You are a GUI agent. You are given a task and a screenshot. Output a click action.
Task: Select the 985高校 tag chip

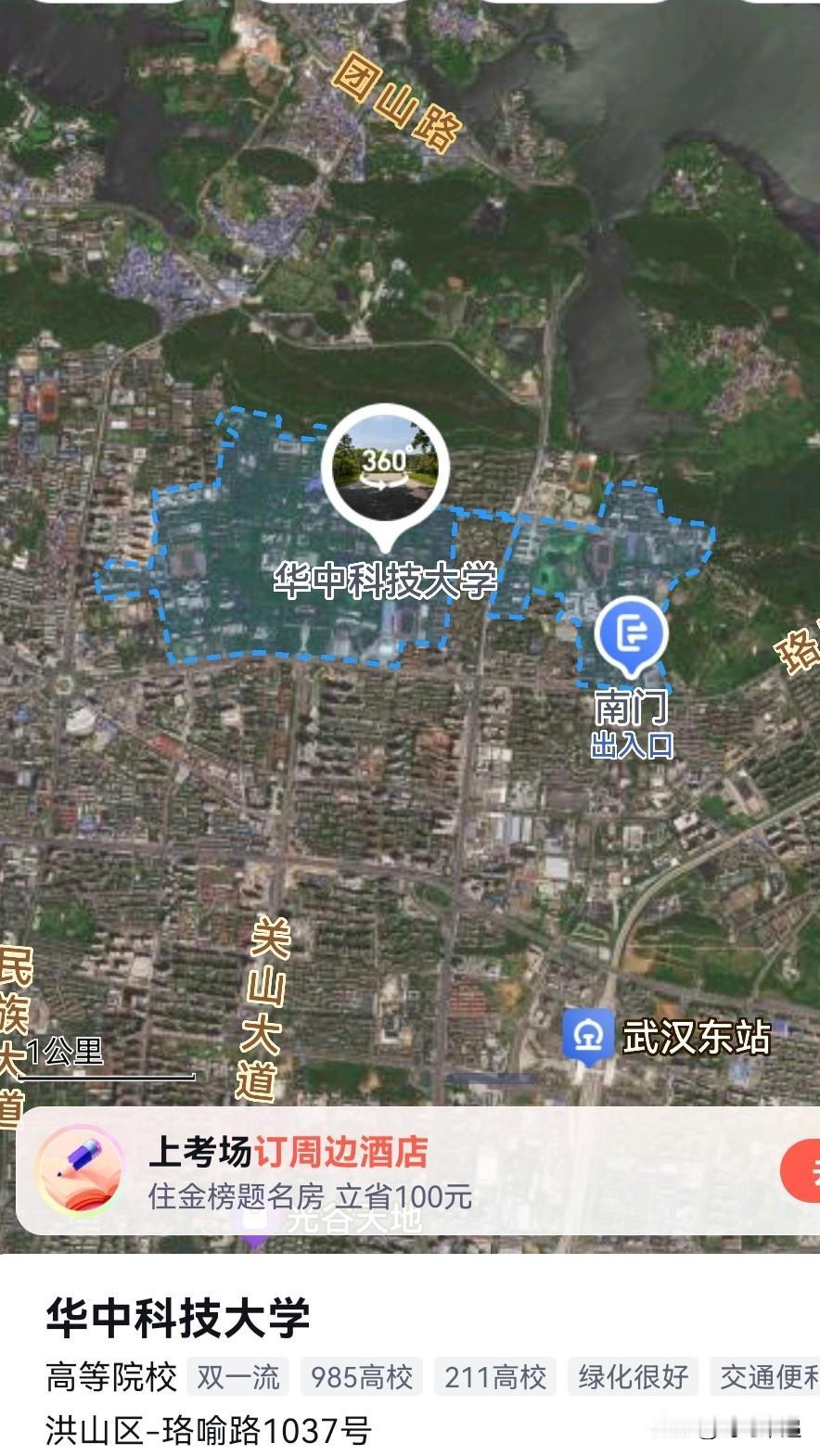click(x=362, y=1377)
